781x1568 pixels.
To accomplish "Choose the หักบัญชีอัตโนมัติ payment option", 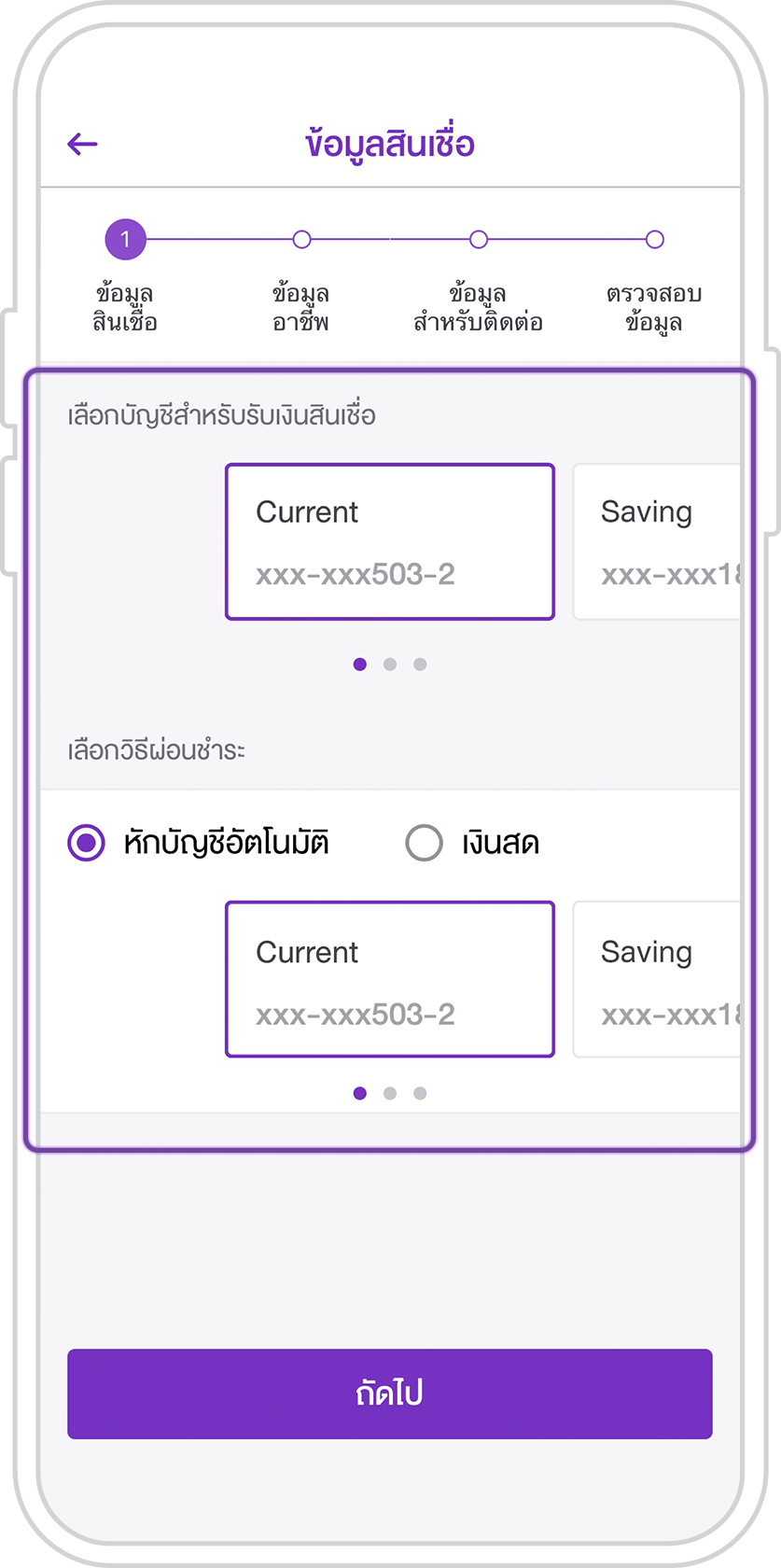I will pyautogui.click(x=199, y=843).
